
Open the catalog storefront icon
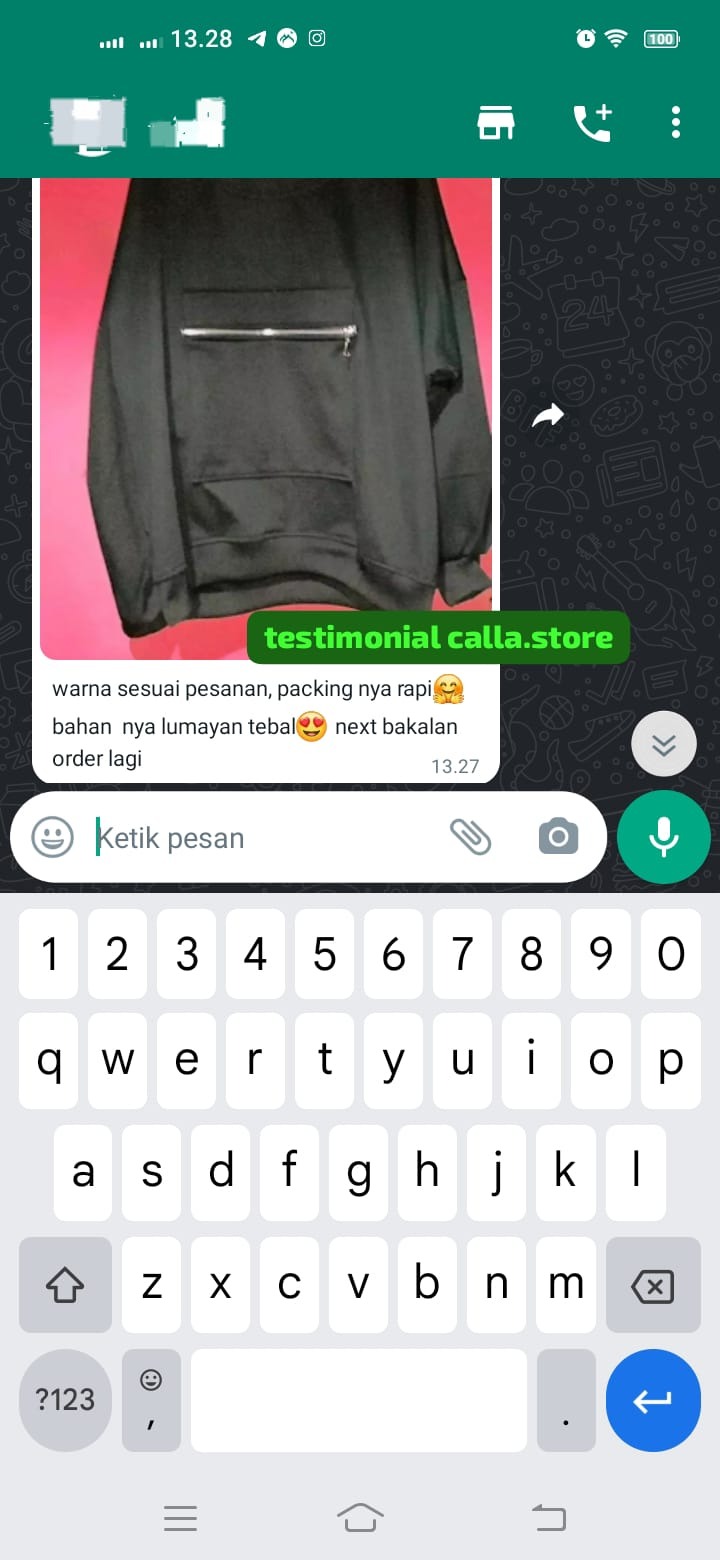495,122
